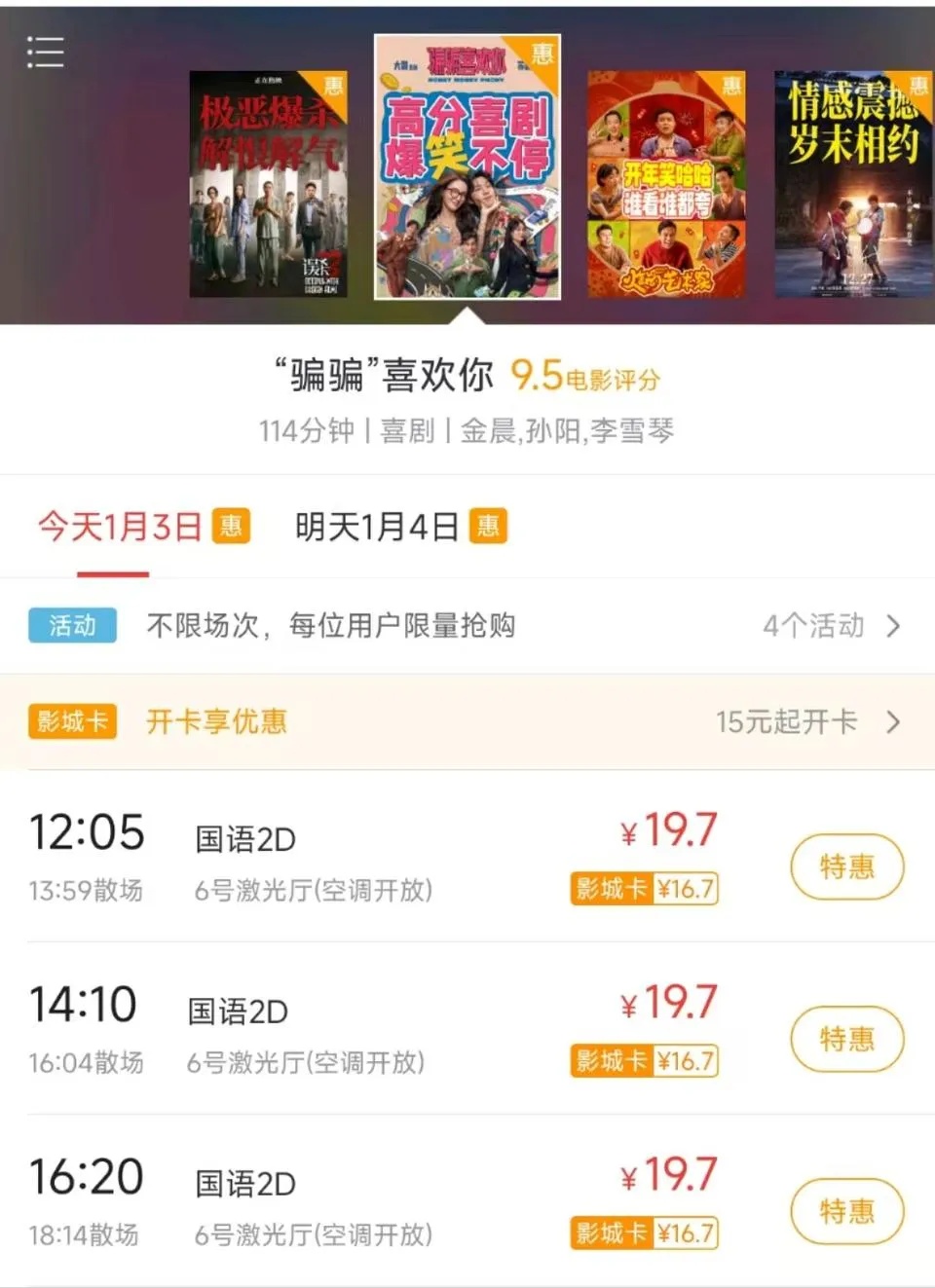The height and width of the screenshot is (1288, 935).
Task: Click the 惠 discount badge on 今天1月3日 tab
Action: pyautogui.click(x=232, y=525)
